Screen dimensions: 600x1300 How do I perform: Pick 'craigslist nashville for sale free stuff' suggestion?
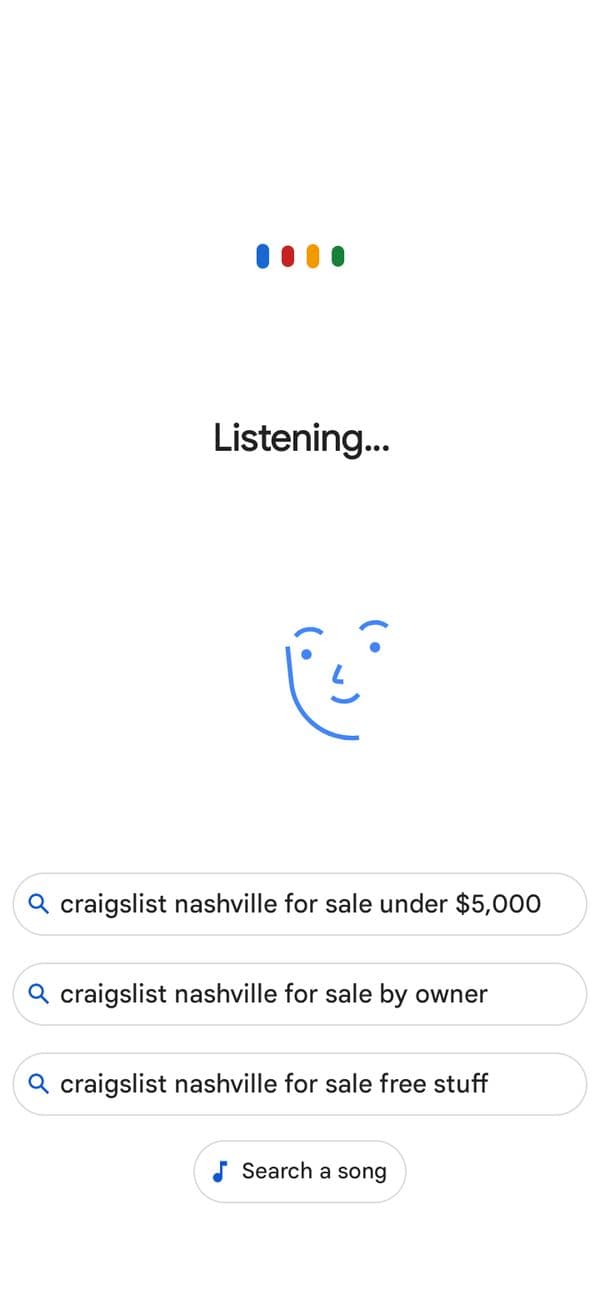pos(299,1084)
